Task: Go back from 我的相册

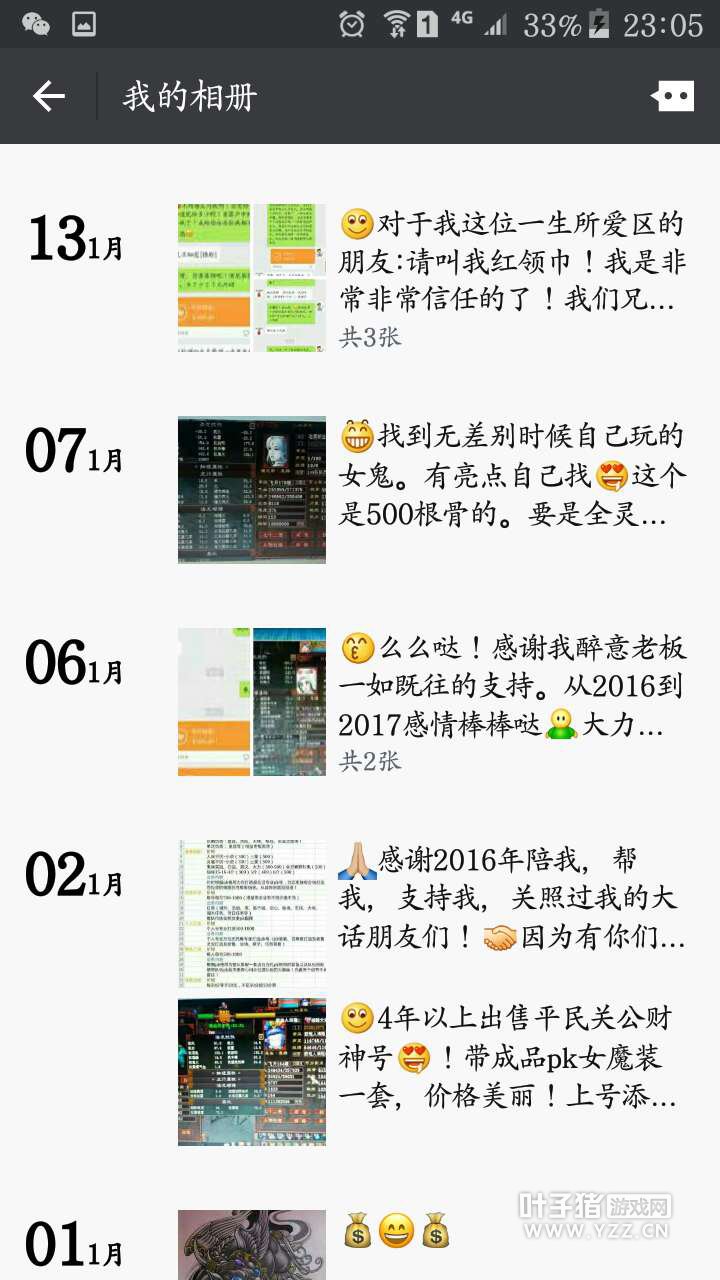Action: point(48,96)
